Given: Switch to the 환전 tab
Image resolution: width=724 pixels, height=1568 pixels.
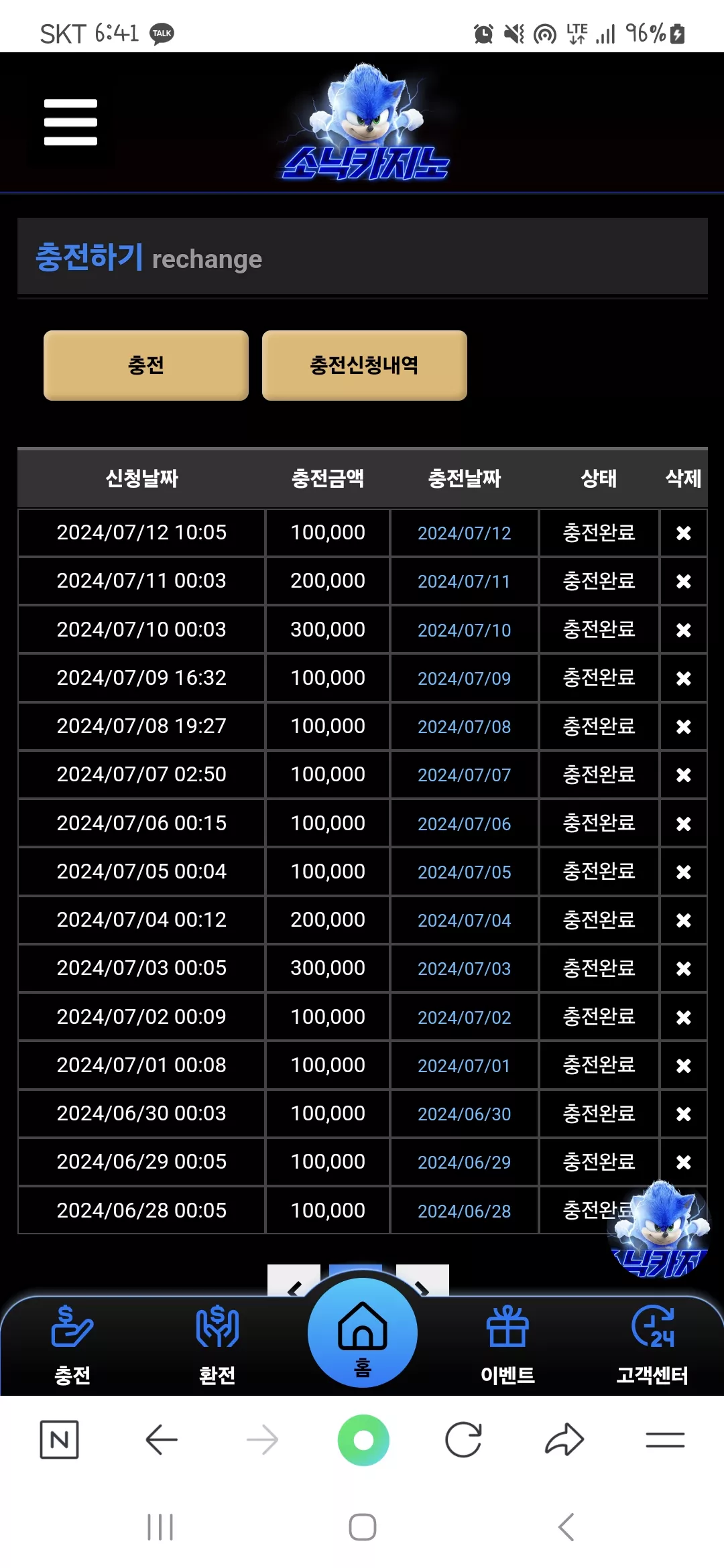Looking at the screenshot, I should [x=217, y=1345].
